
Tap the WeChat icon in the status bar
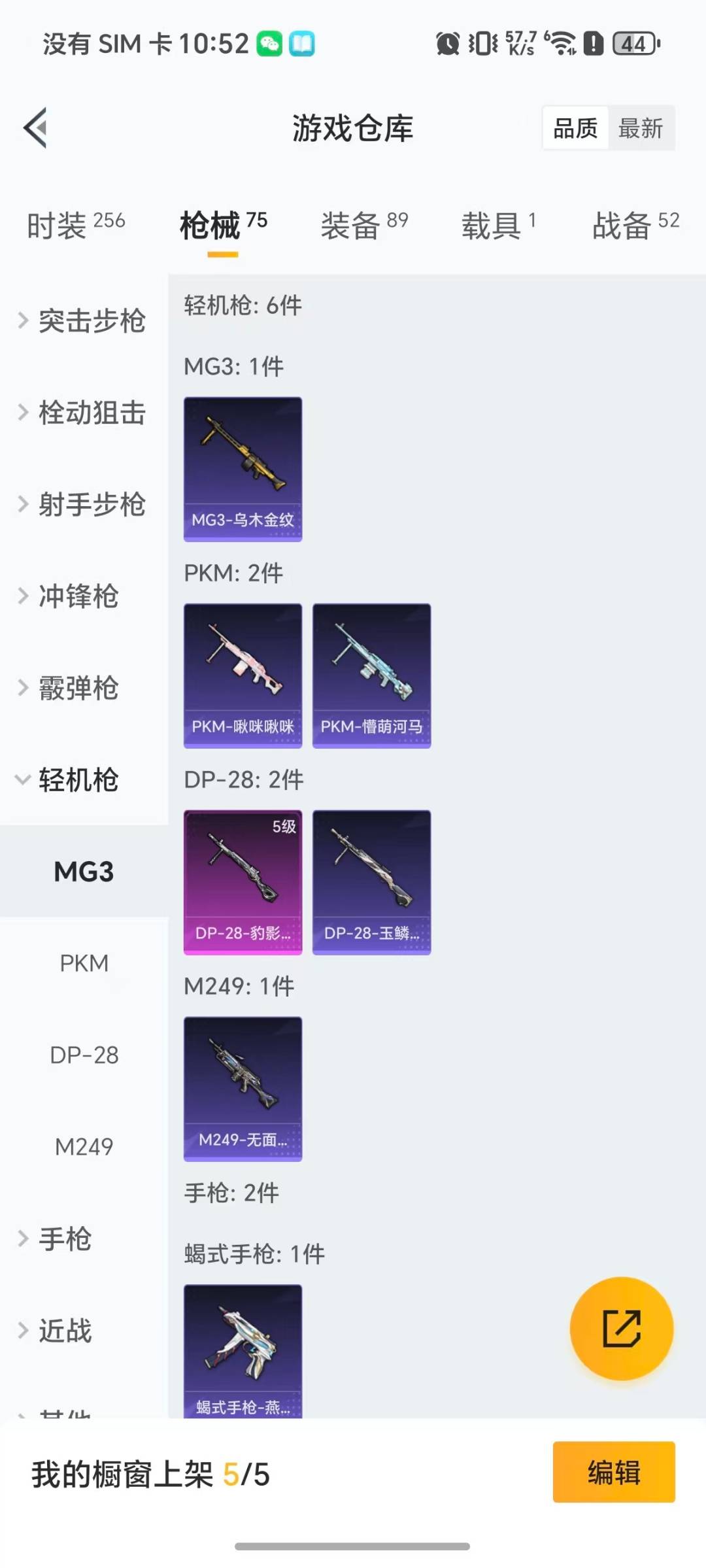(270, 43)
